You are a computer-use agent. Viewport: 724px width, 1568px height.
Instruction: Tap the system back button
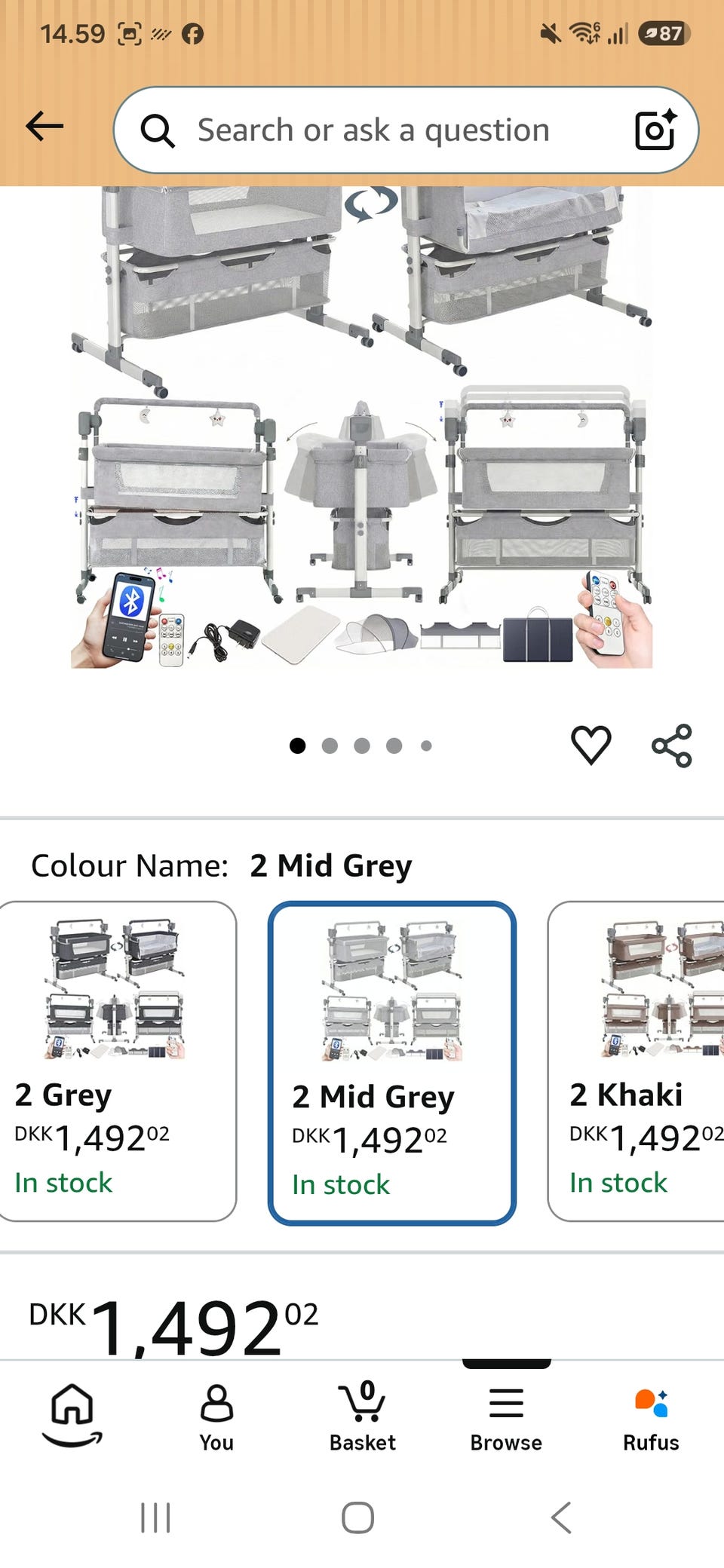click(x=561, y=1517)
